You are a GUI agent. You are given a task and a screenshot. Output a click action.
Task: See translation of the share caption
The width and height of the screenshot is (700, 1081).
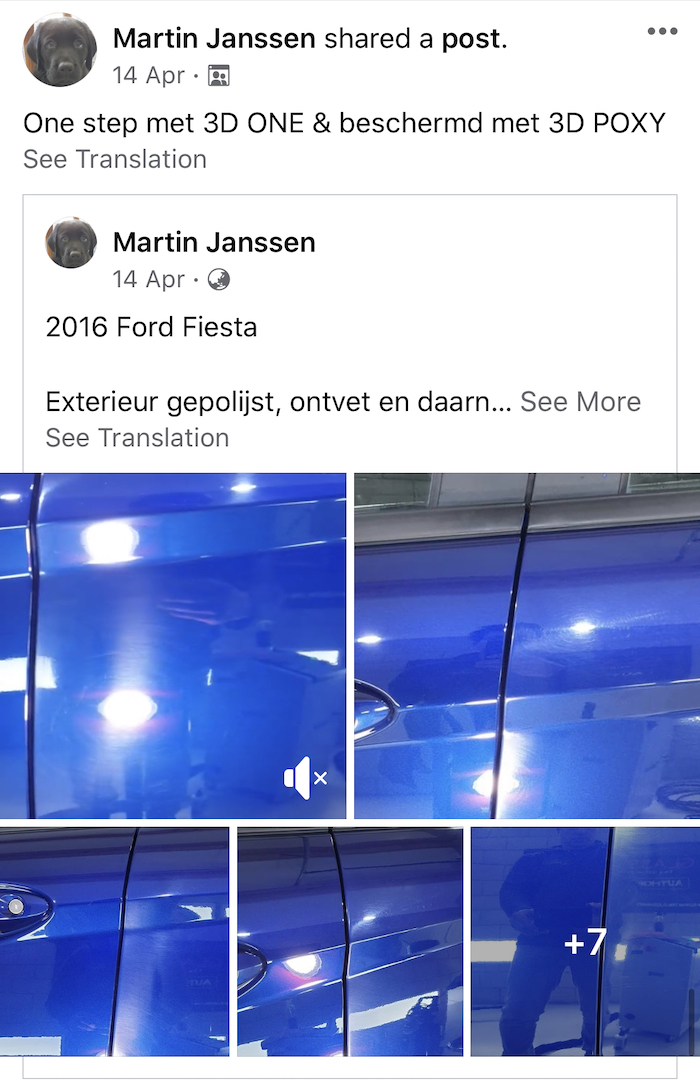pos(115,159)
